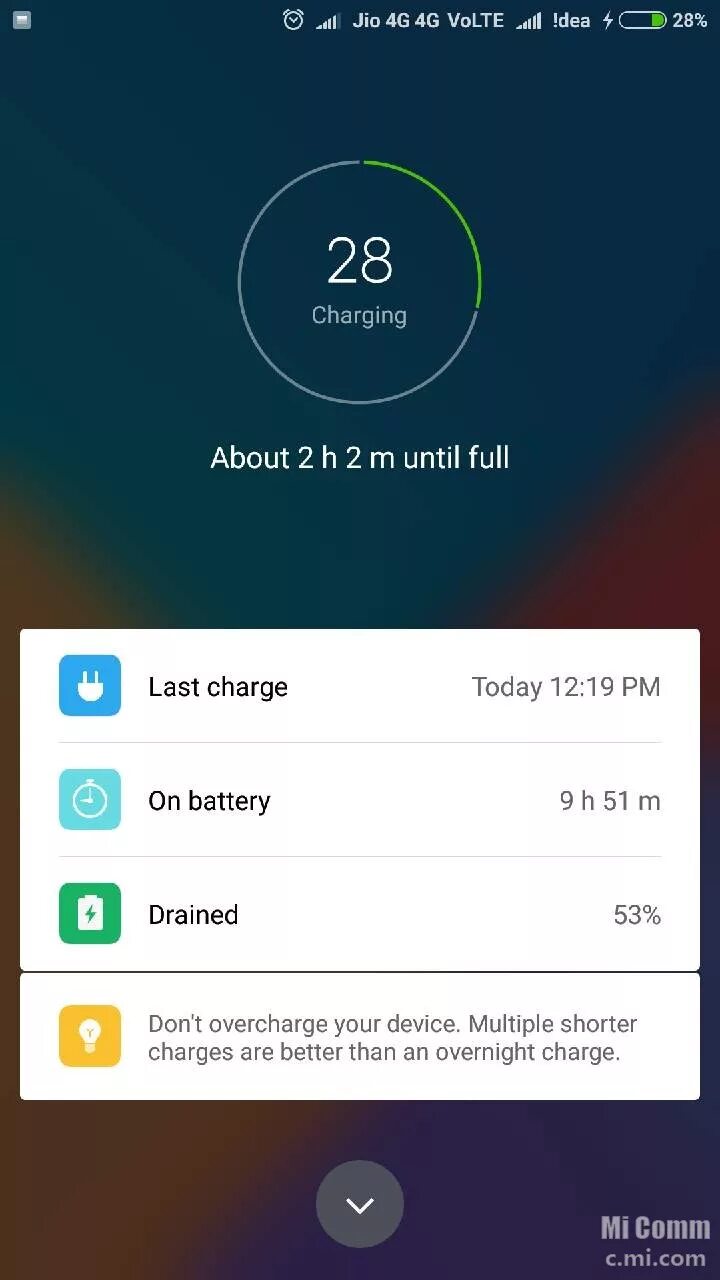Image resolution: width=720 pixels, height=1280 pixels.
Task: Click the green Drained battery icon
Action: [89, 913]
